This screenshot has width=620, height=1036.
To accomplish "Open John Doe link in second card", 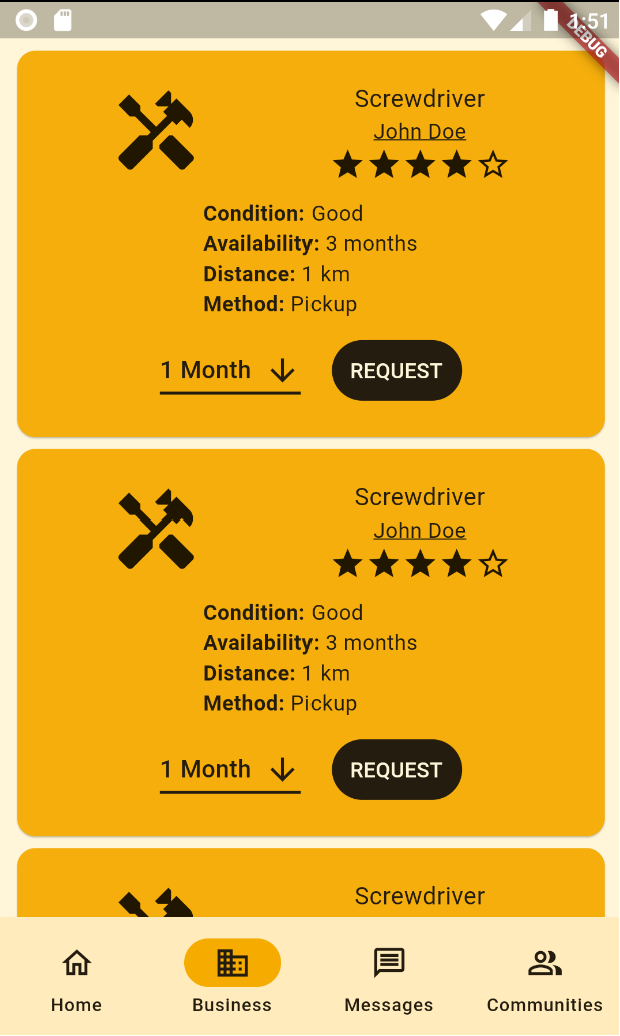I will 419,531.
